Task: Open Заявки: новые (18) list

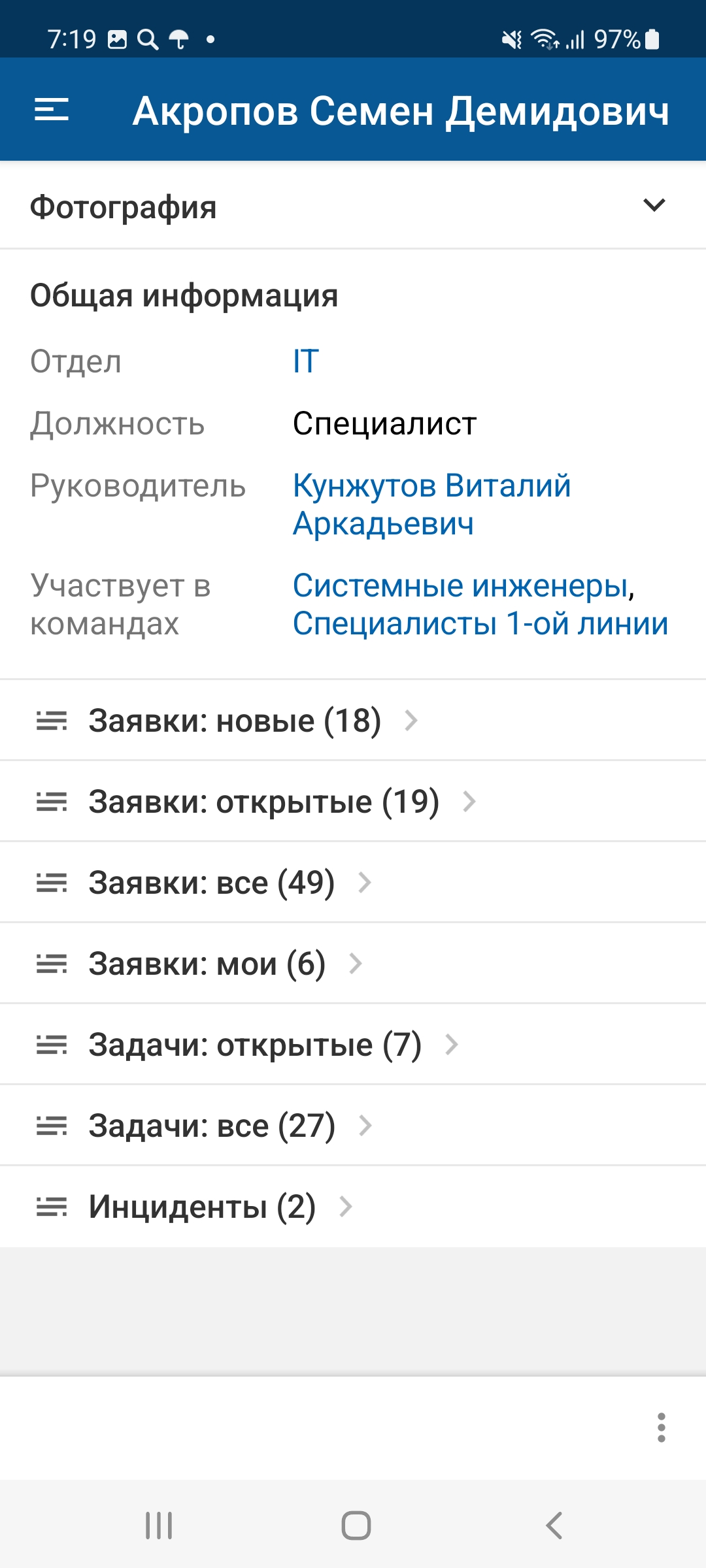Action: click(235, 721)
